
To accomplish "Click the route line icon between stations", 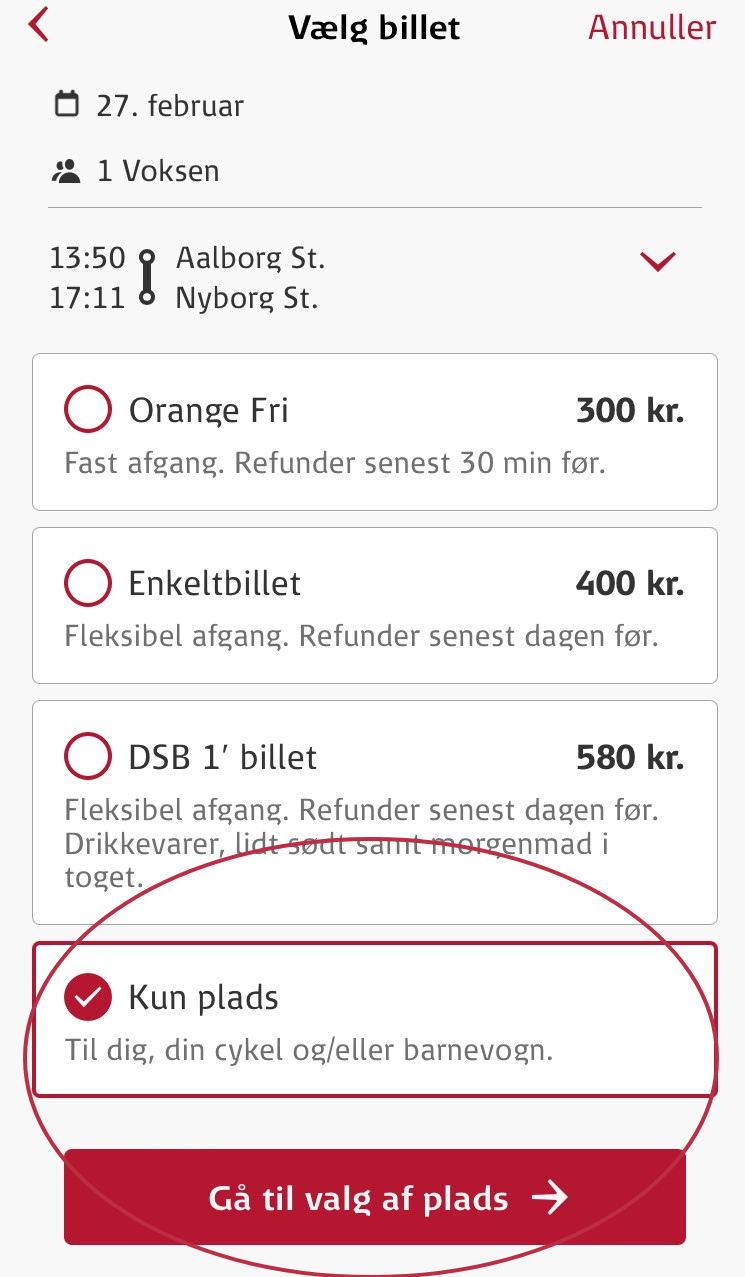I will (x=148, y=277).
